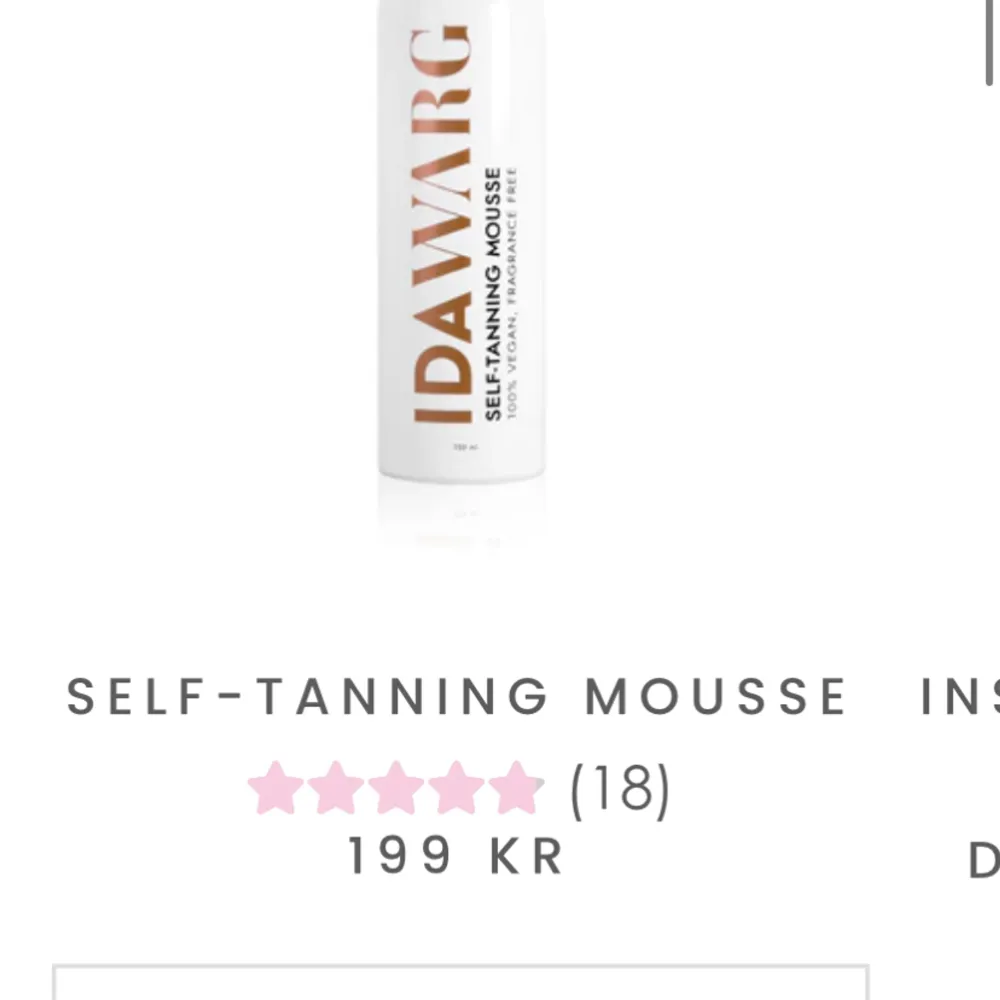View the 18 reviews star rating
Screen dimensions: 1000x1000
pyautogui.click(x=458, y=788)
